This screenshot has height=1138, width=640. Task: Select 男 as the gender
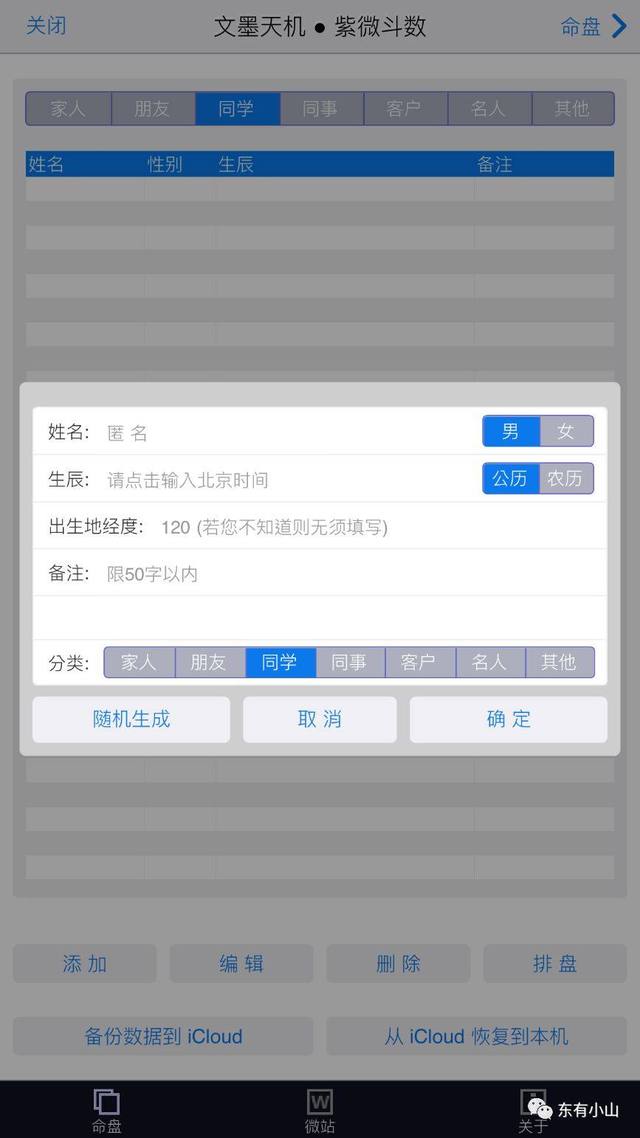[511, 431]
